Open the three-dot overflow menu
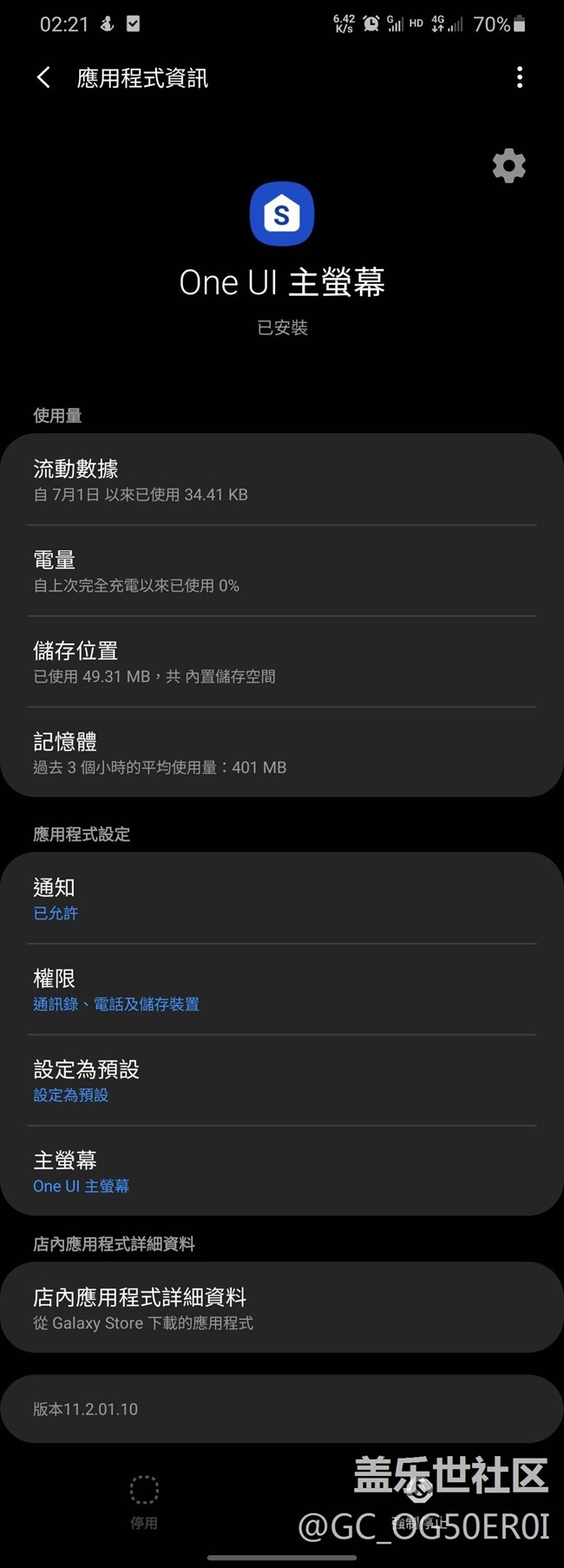This screenshot has height=1568, width=564. 519,78
